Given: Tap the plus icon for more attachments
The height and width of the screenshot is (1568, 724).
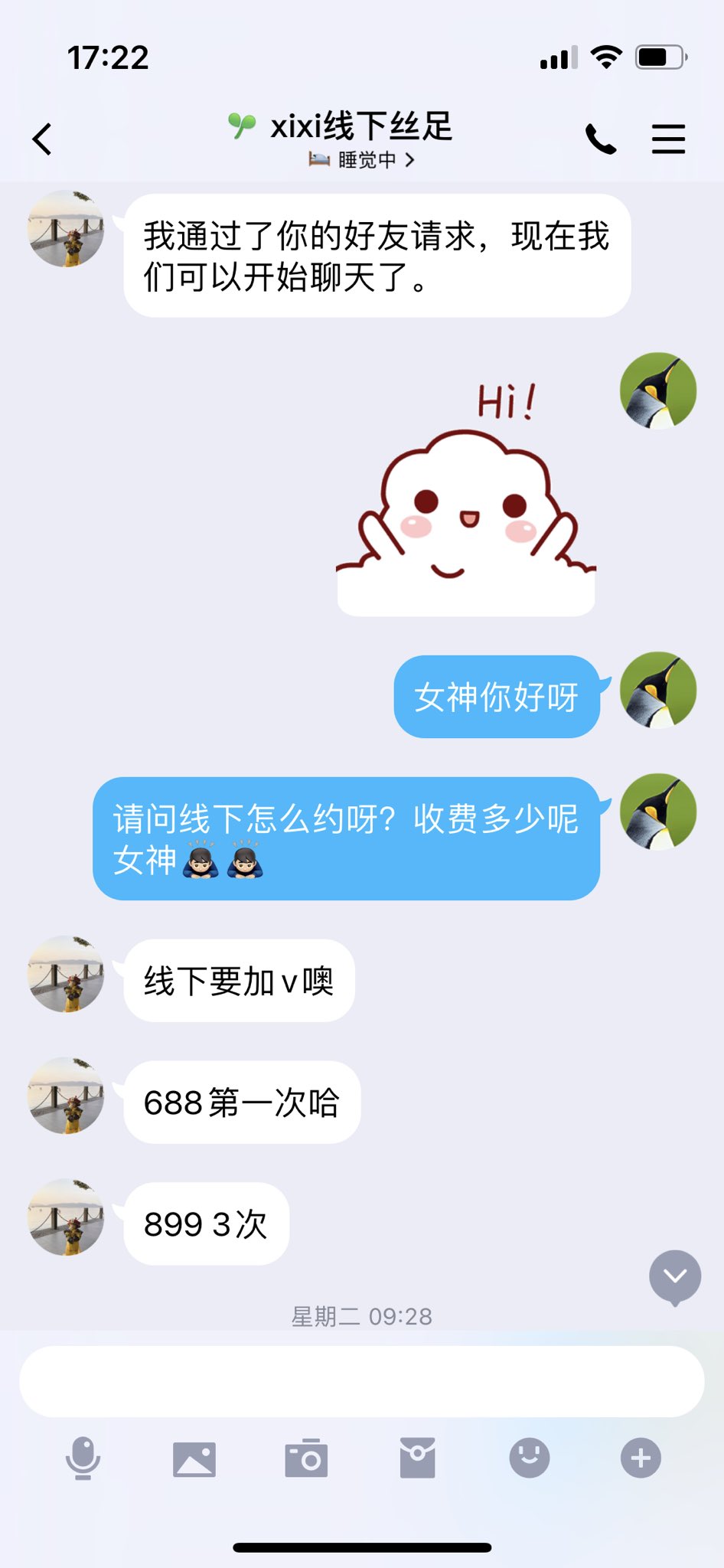Looking at the screenshot, I should click(x=641, y=1459).
